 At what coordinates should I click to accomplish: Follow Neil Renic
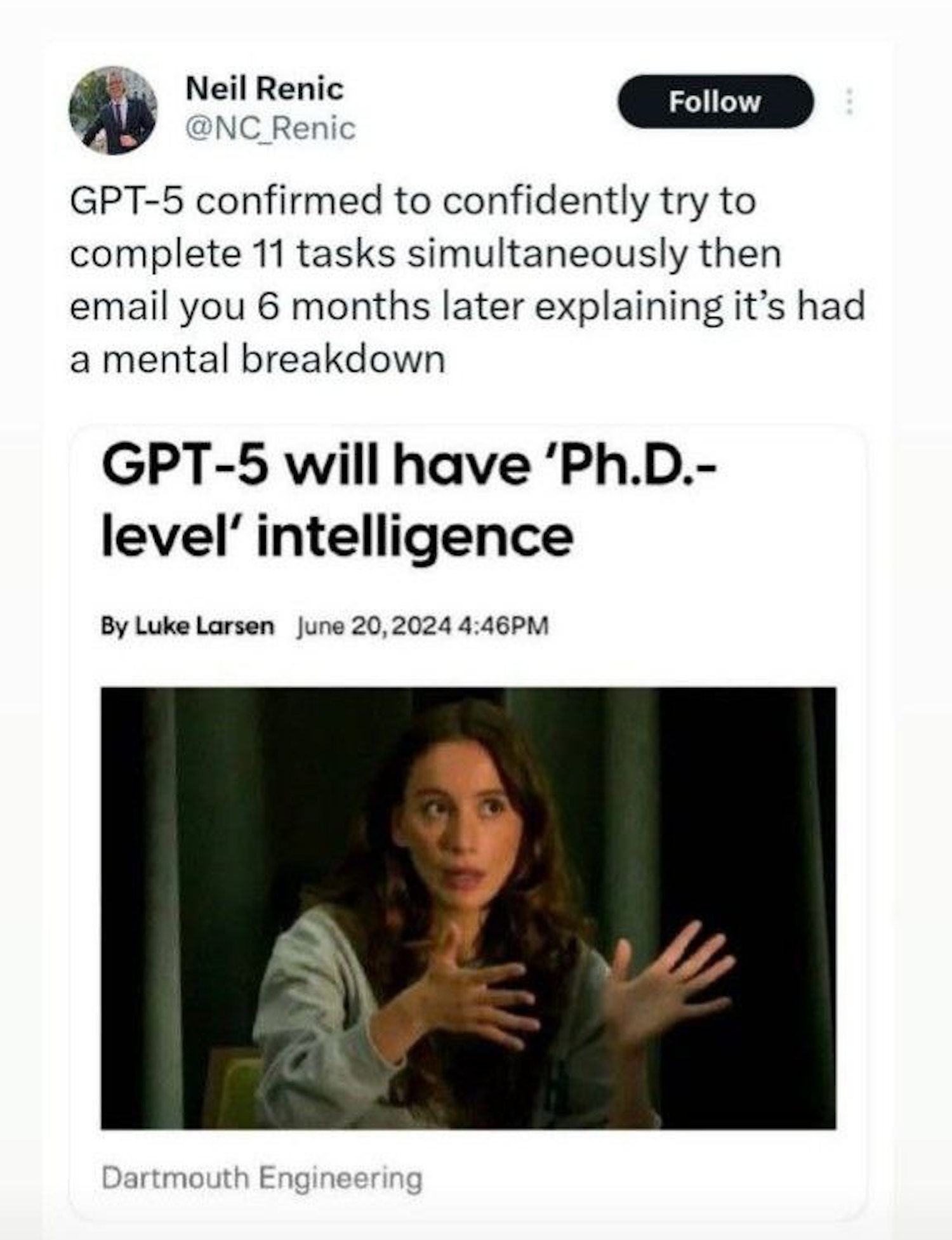coord(715,102)
